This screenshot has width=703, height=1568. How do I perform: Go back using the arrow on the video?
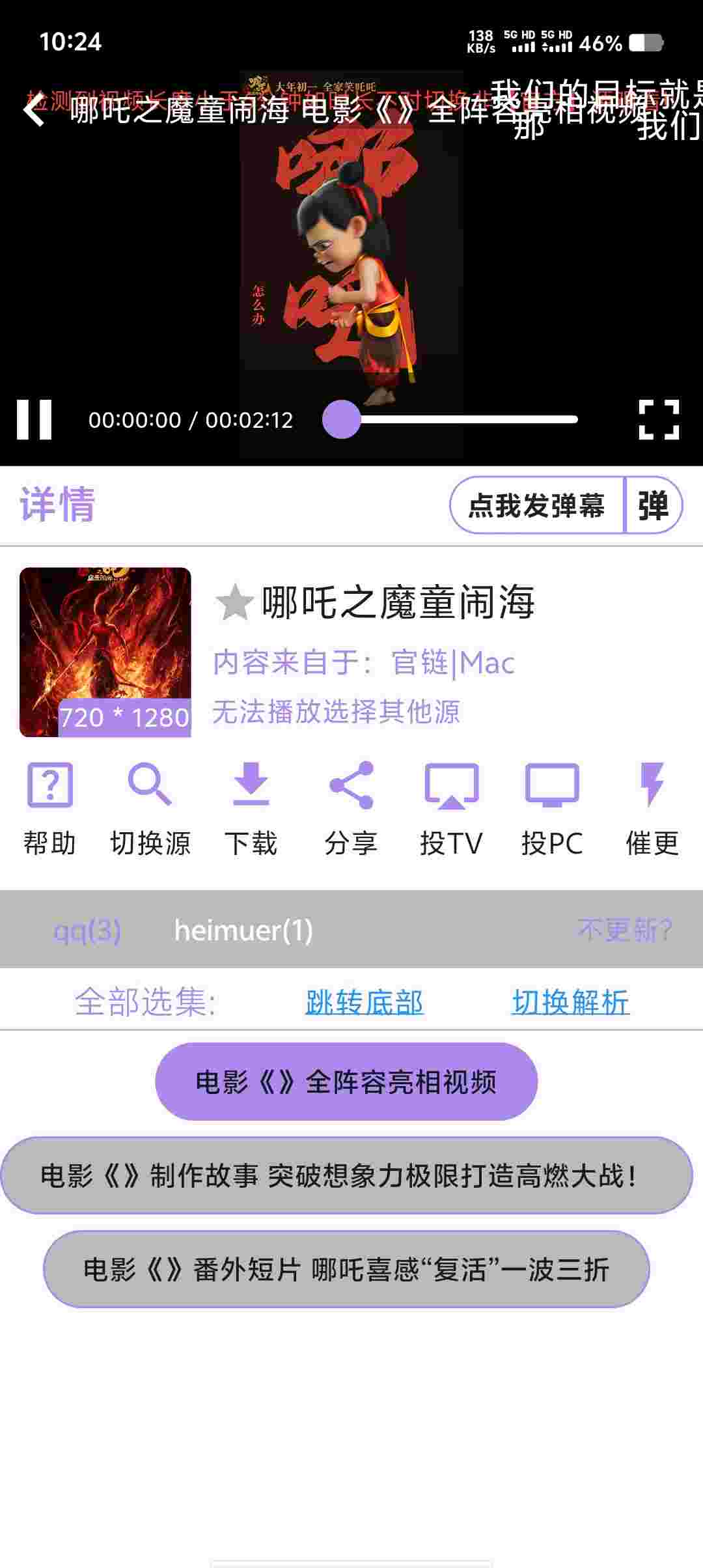[x=34, y=109]
